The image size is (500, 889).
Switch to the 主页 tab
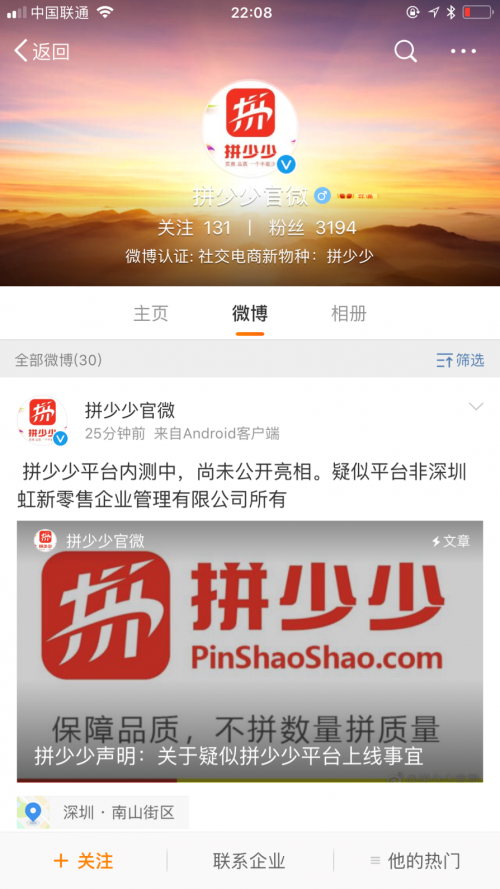tap(151, 314)
